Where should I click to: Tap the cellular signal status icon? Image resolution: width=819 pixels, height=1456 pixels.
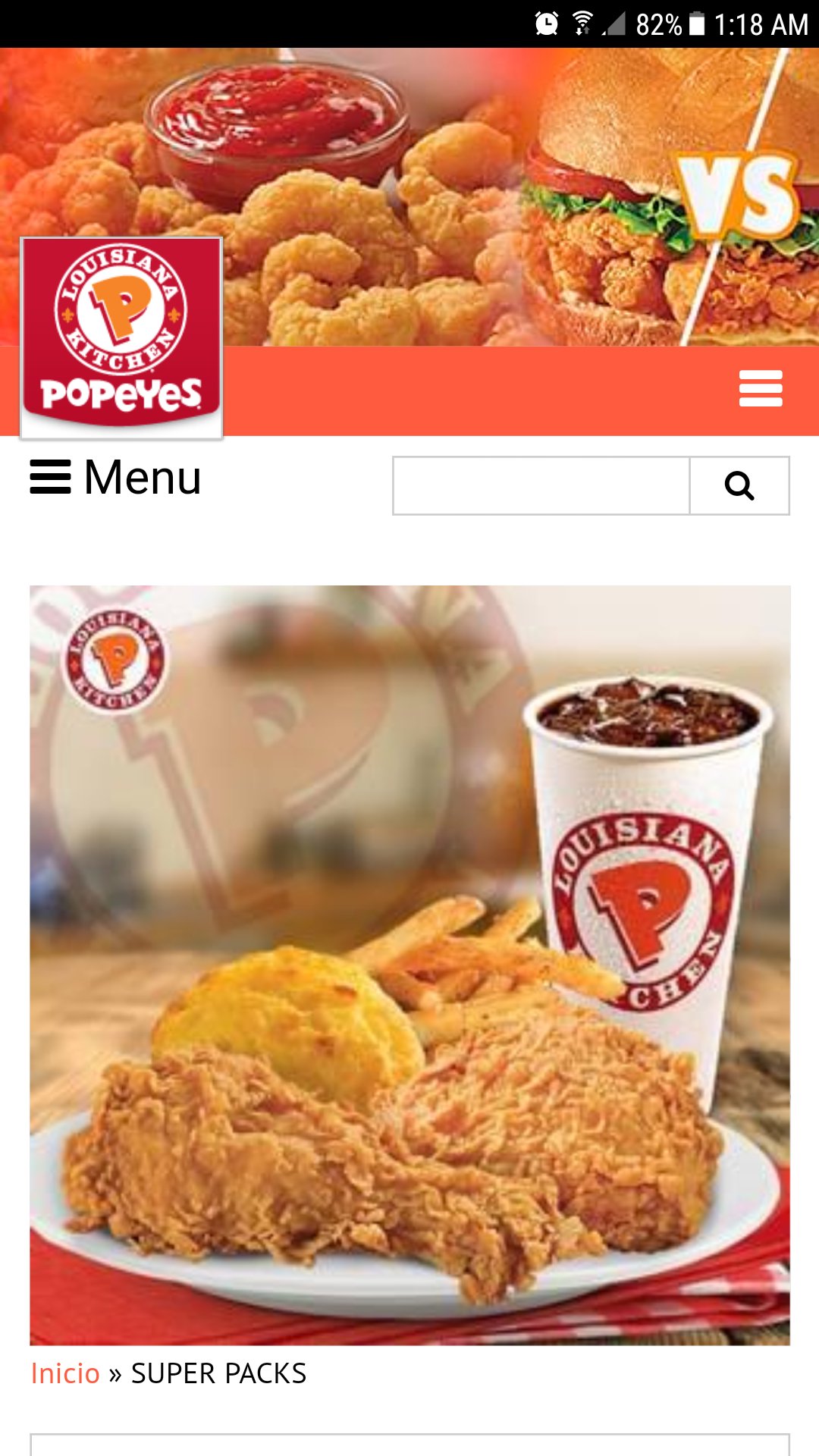pos(614,20)
